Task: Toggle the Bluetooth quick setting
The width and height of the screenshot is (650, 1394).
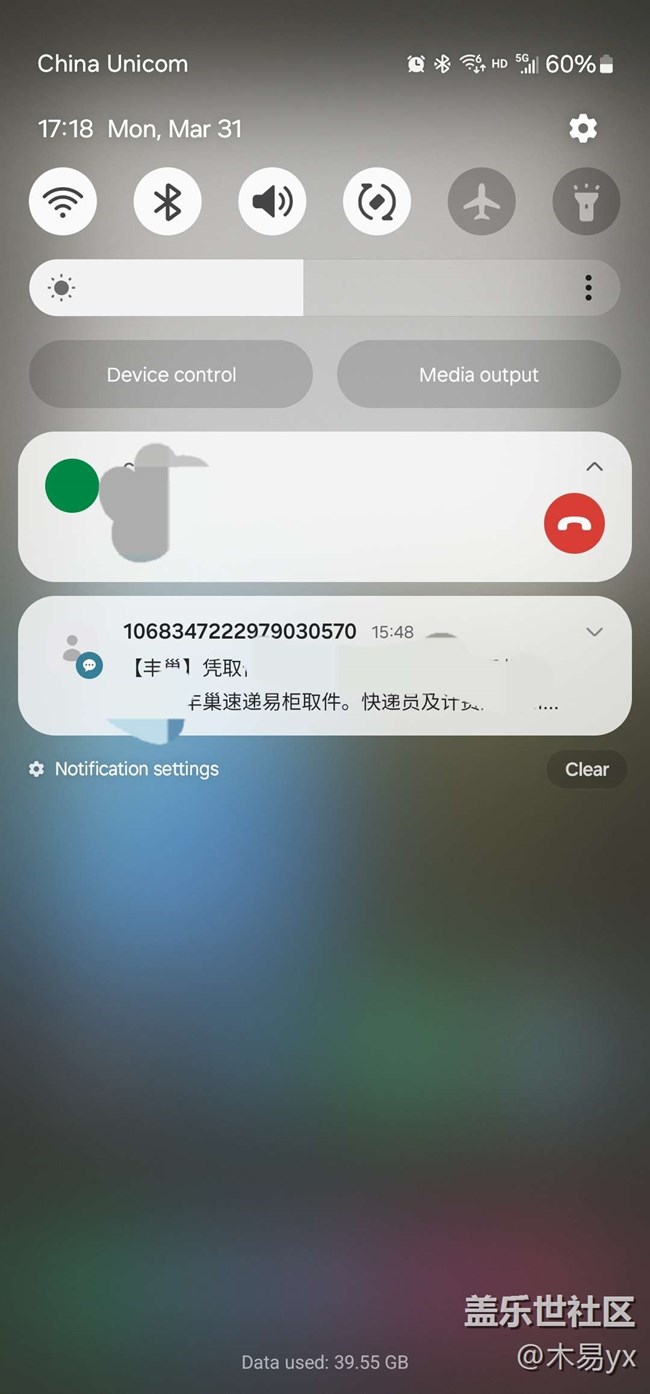Action: [x=167, y=202]
